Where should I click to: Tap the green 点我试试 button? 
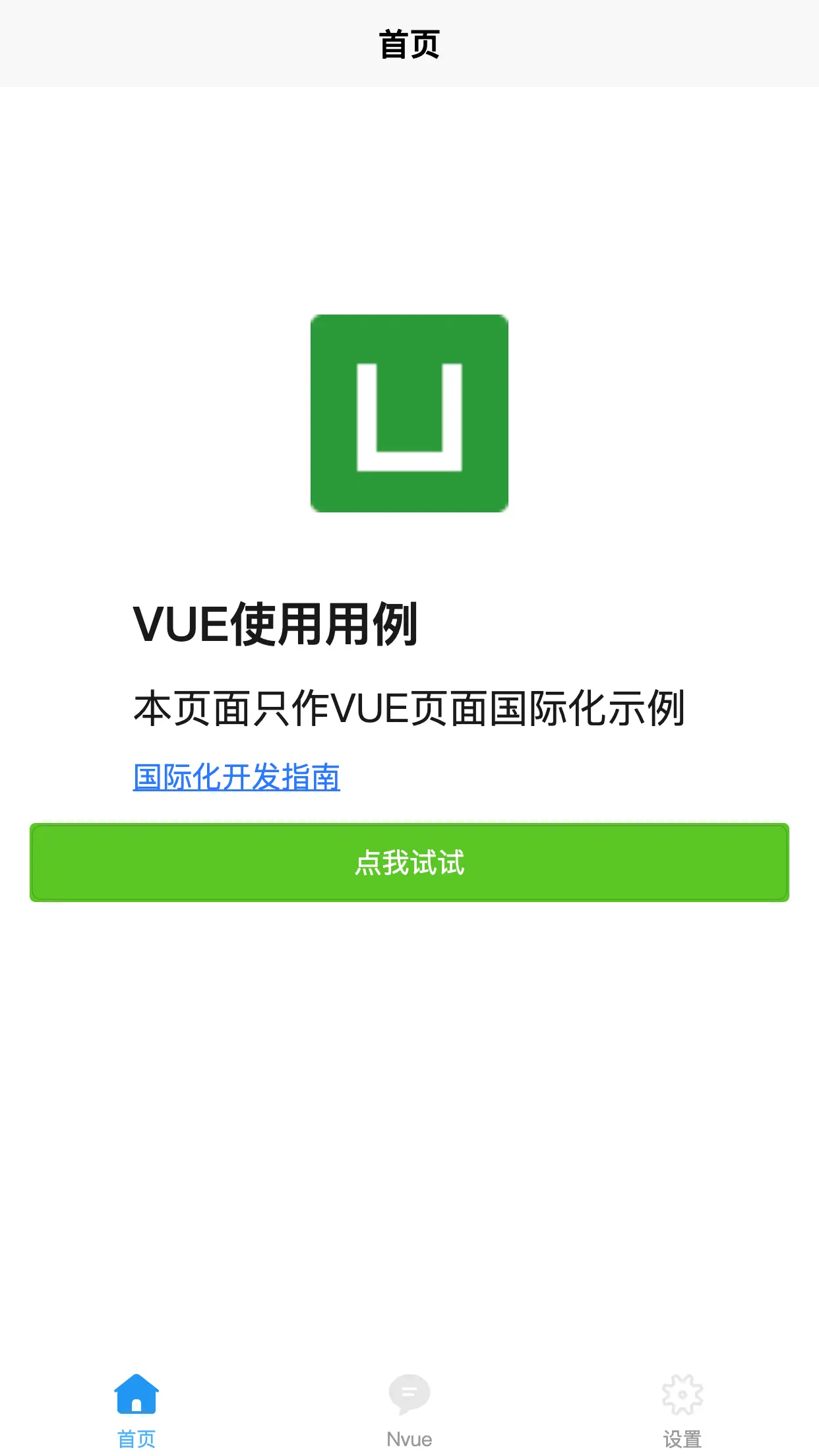point(409,863)
